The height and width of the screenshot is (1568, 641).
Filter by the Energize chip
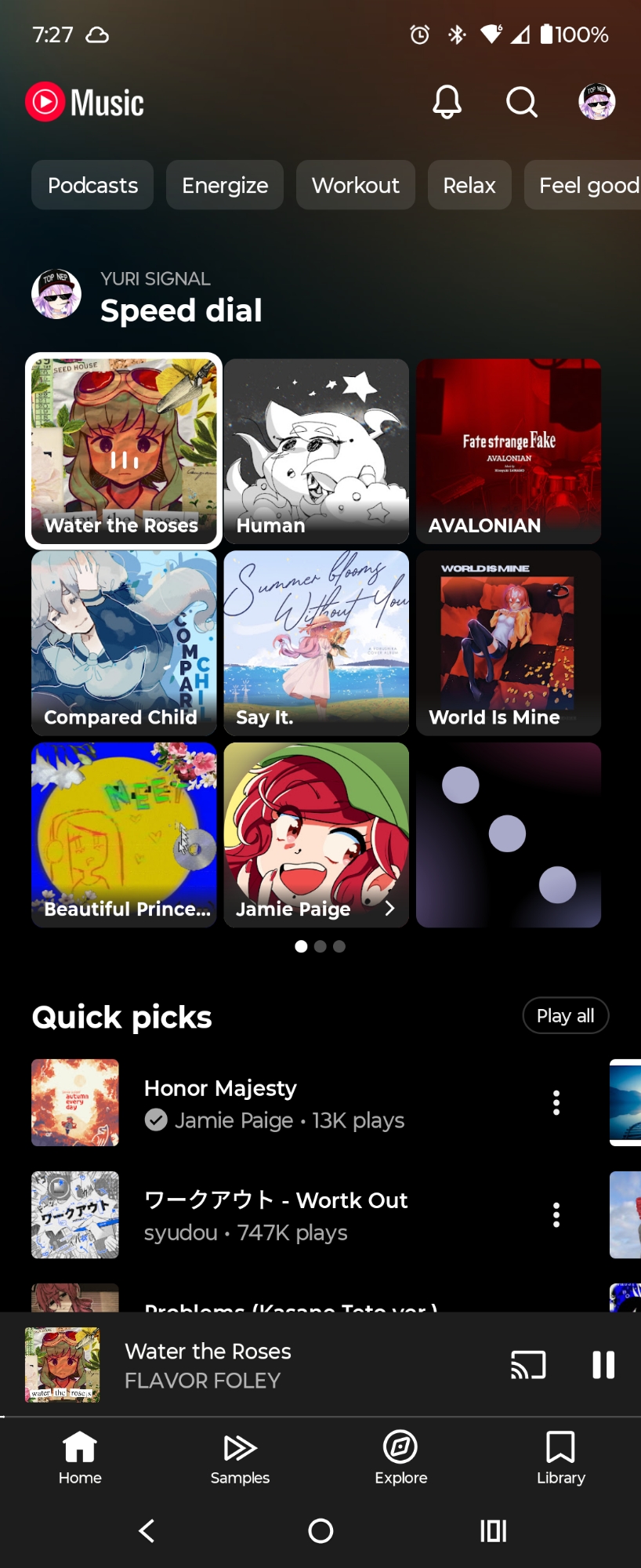click(x=225, y=185)
